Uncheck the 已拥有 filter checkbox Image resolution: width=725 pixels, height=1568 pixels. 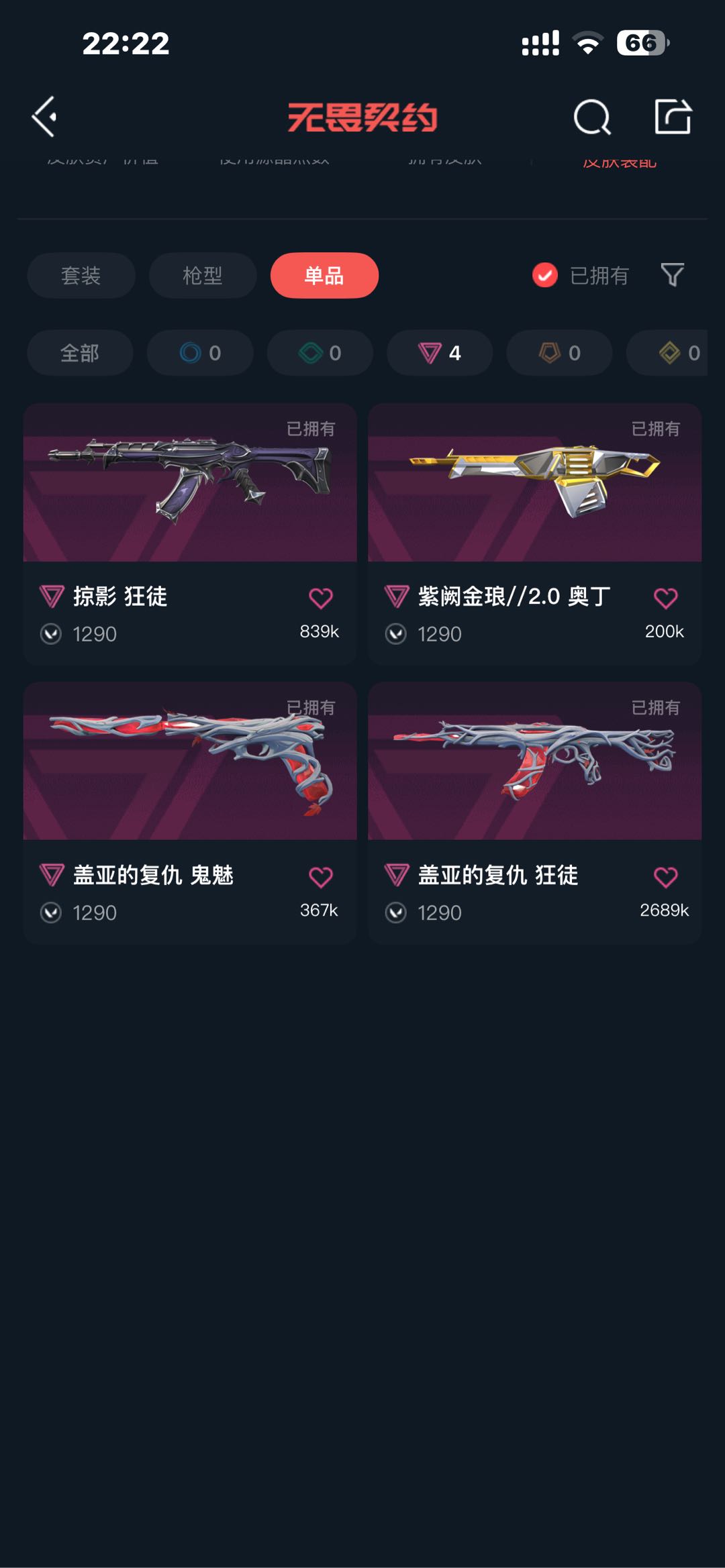(x=544, y=275)
